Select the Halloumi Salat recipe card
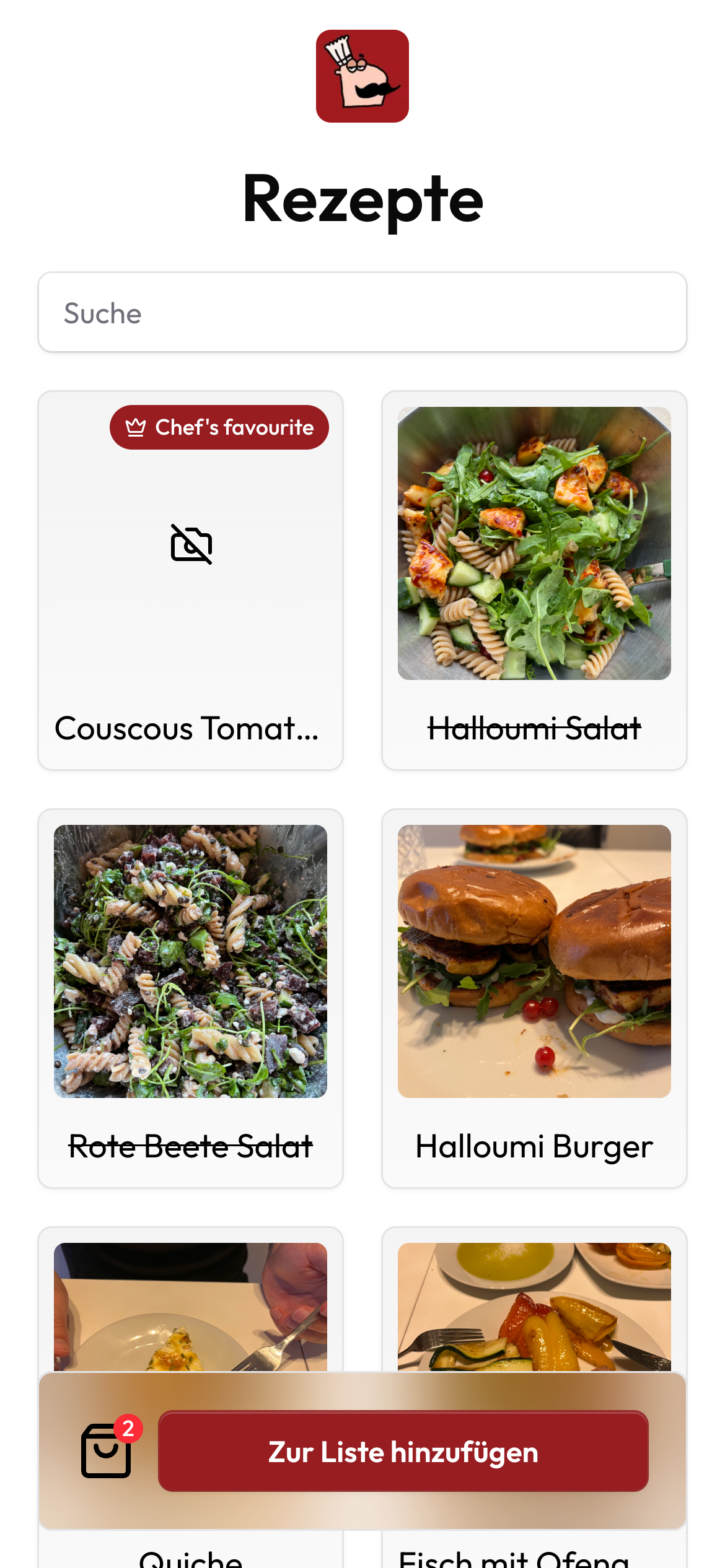 (x=534, y=580)
